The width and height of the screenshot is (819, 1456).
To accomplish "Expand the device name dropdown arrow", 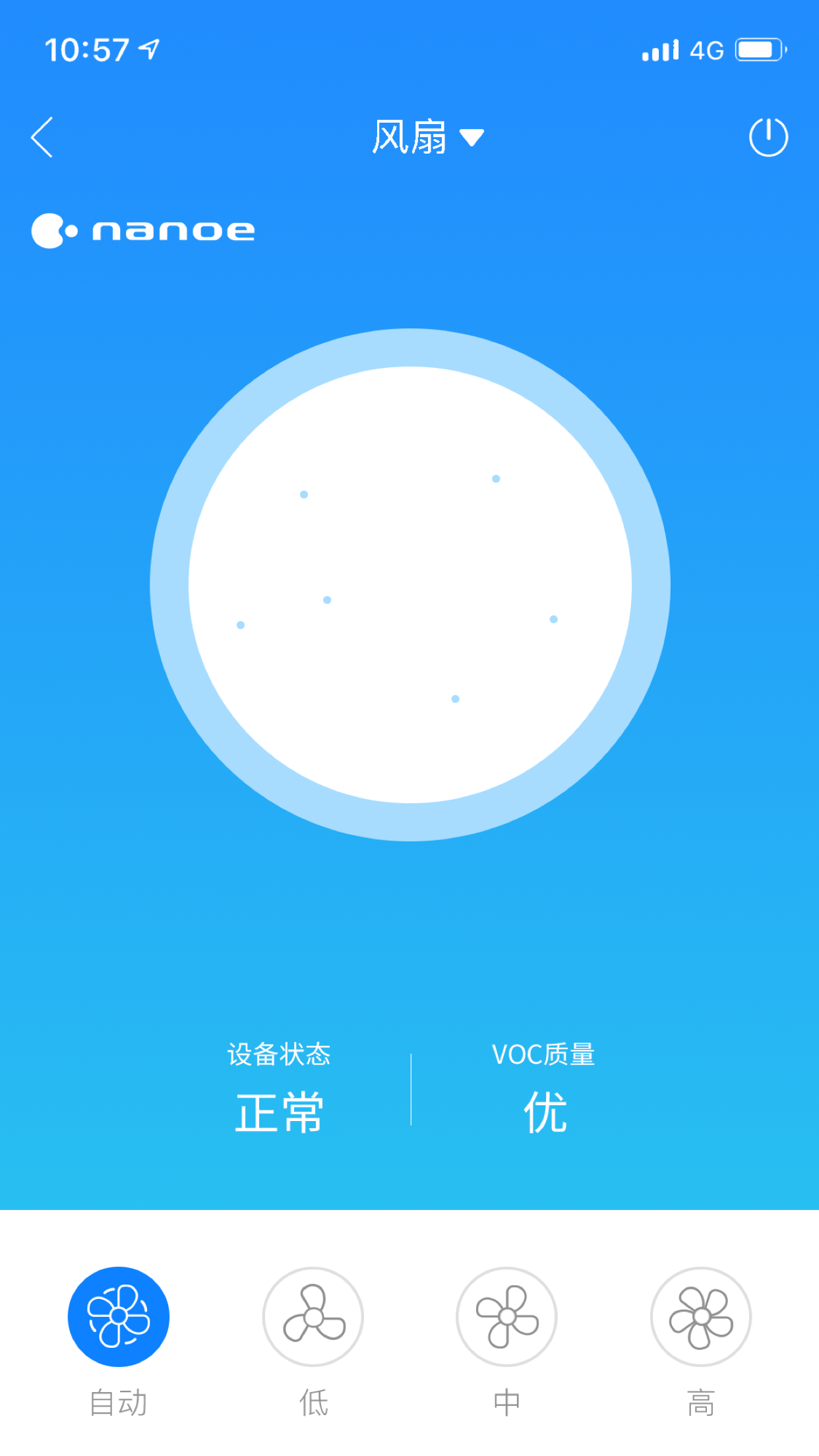I will [x=472, y=138].
